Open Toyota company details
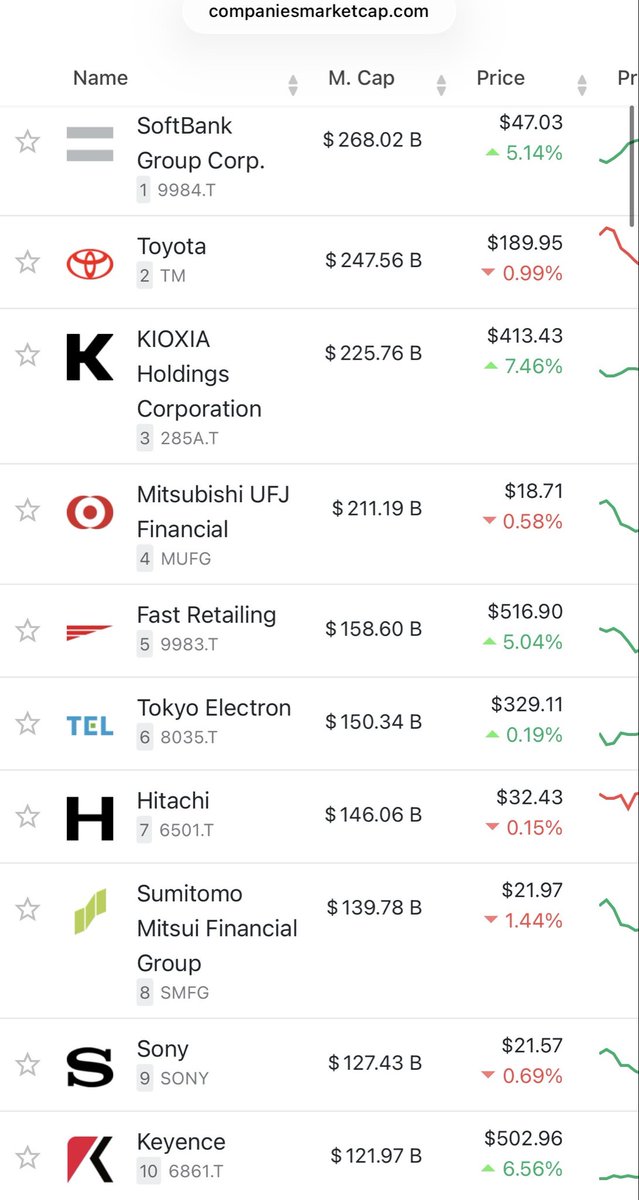The image size is (639, 1200). (x=172, y=246)
